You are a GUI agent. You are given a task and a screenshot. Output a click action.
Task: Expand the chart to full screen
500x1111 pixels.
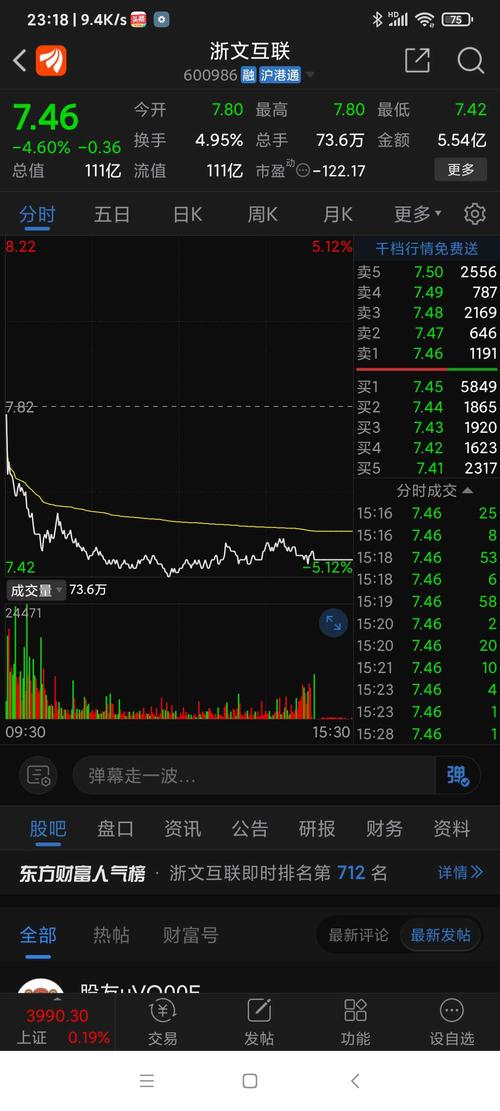tap(333, 624)
